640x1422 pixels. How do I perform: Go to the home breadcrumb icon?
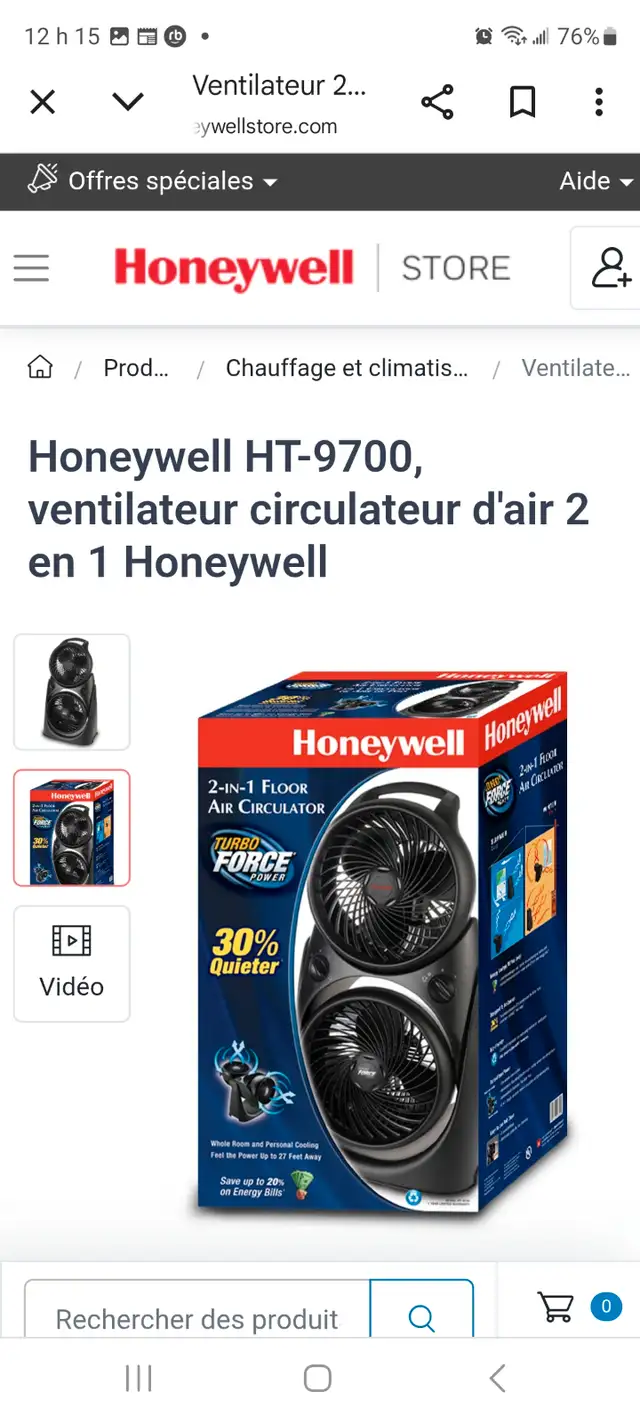point(40,367)
